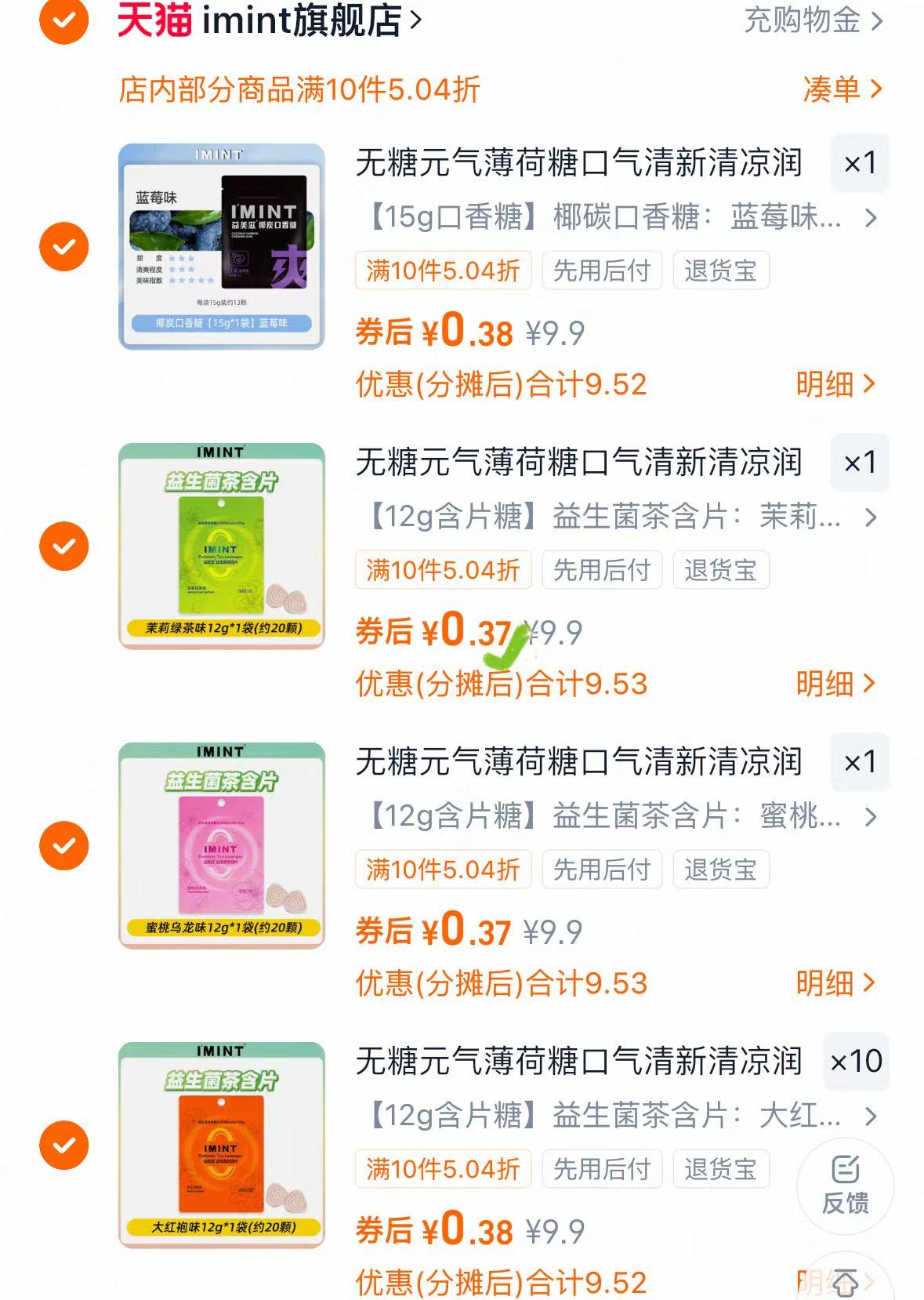Click the back-to-top arrow icon
This screenshot has width=924, height=1300.
[x=845, y=1281]
